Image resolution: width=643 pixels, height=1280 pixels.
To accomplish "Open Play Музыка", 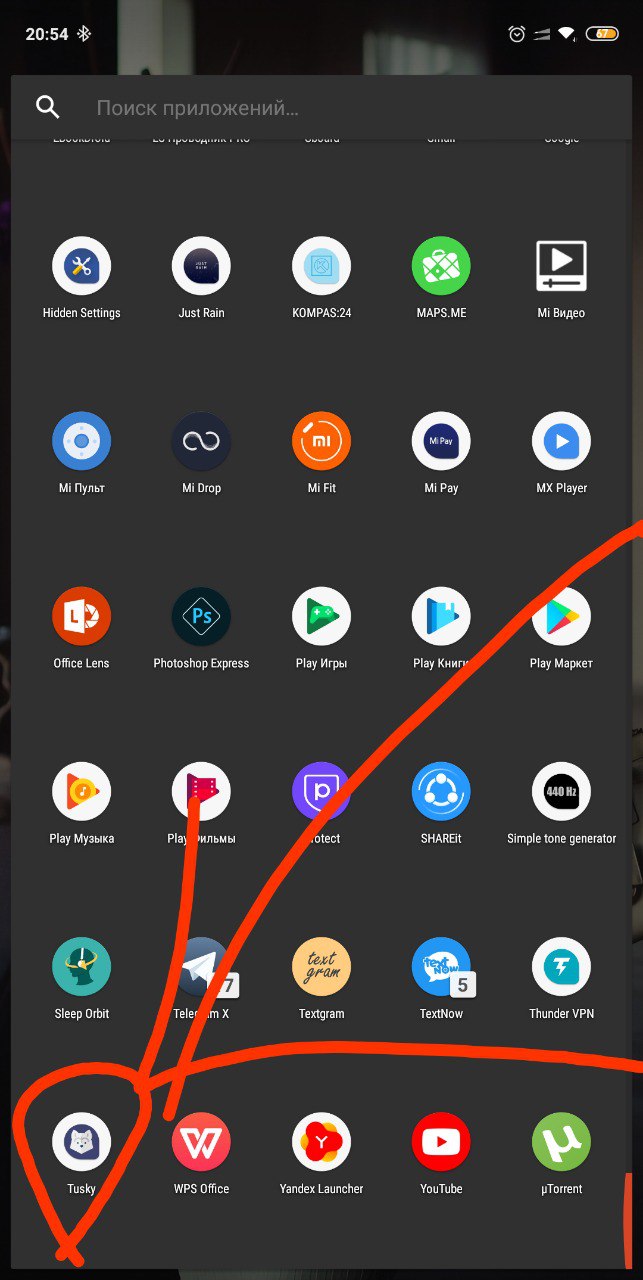I will click(81, 792).
